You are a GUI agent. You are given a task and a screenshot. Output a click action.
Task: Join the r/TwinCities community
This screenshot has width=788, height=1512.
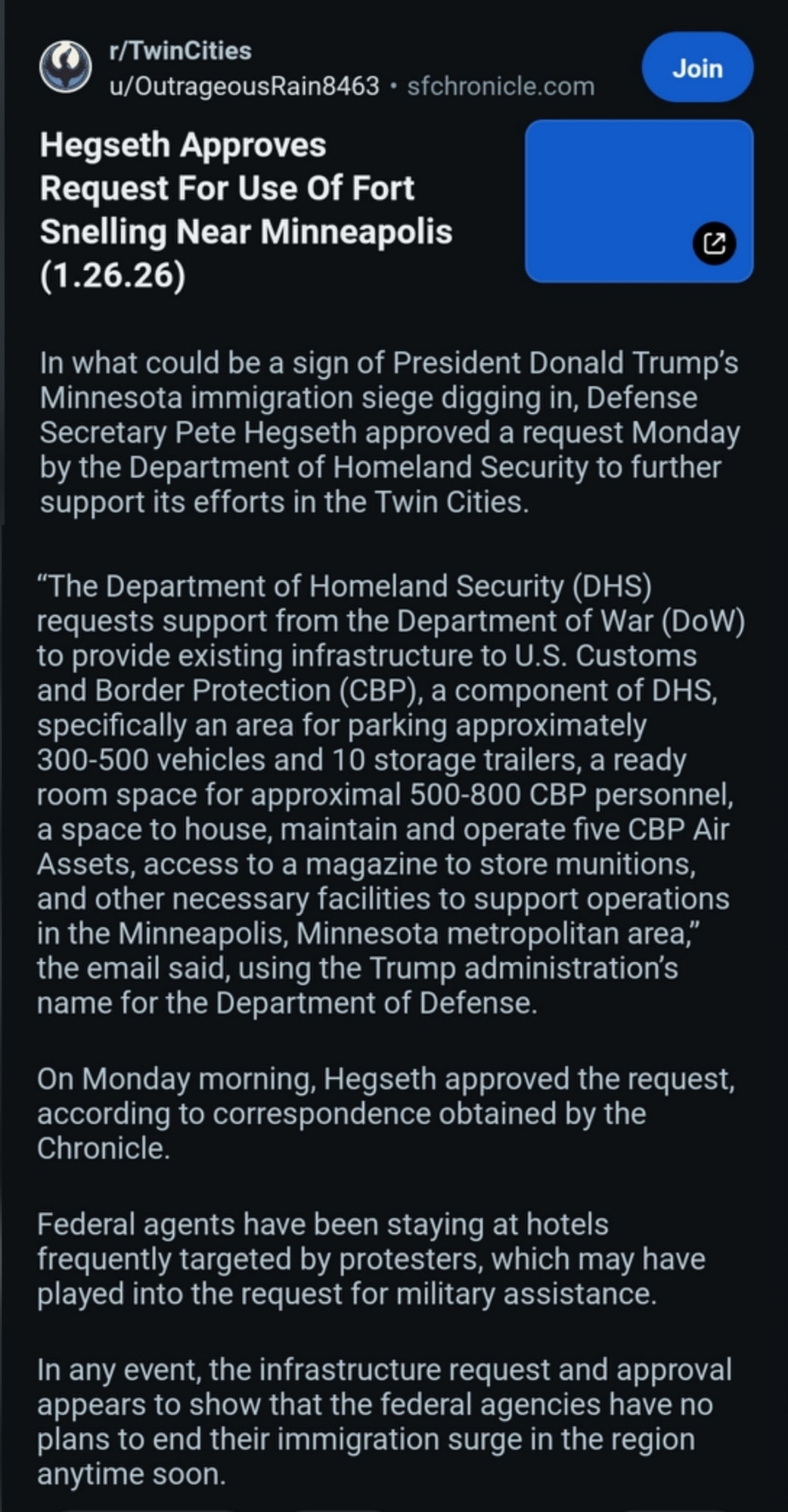click(696, 68)
